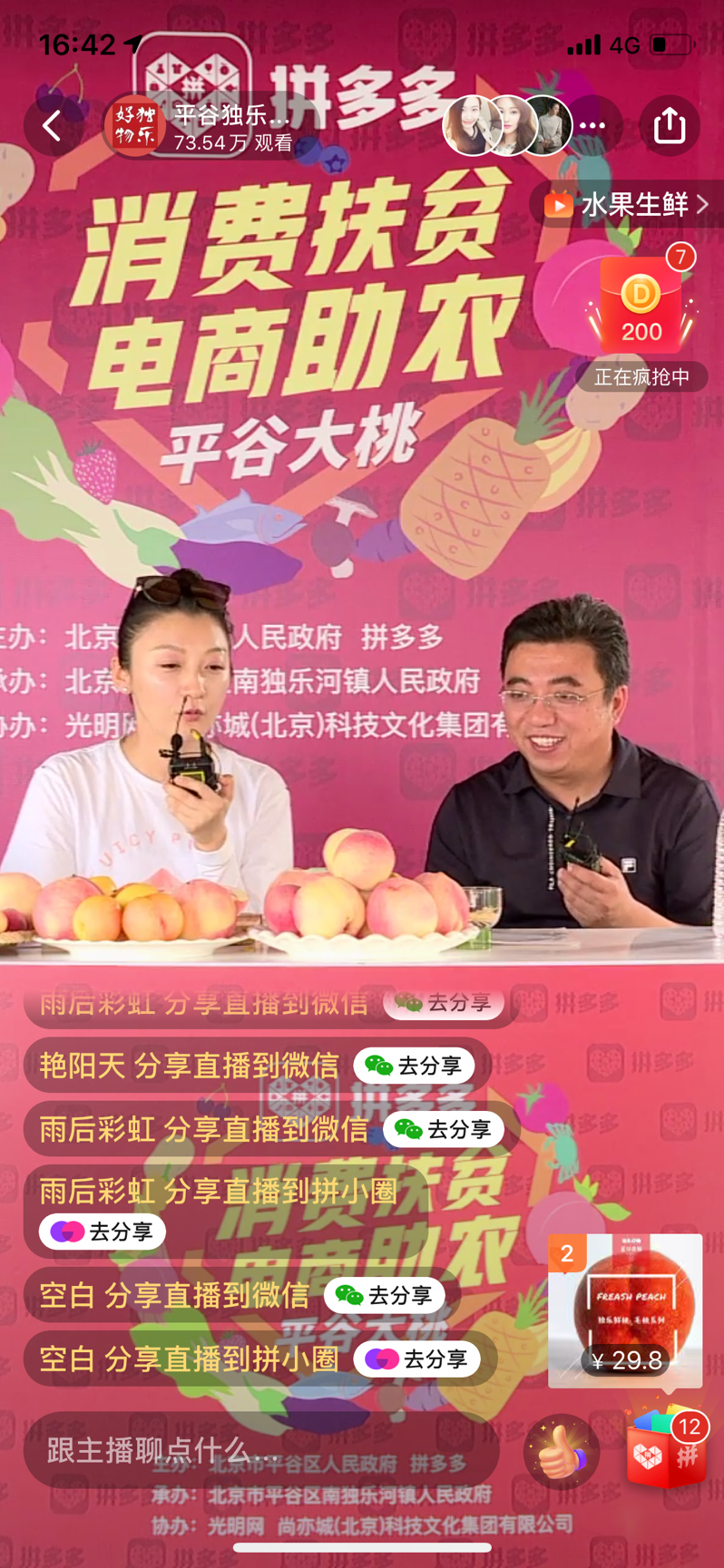Screen dimensions: 724x1568
Task: Tap 去分享 for 空白 分享直播到微信
Action: click(x=385, y=1295)
